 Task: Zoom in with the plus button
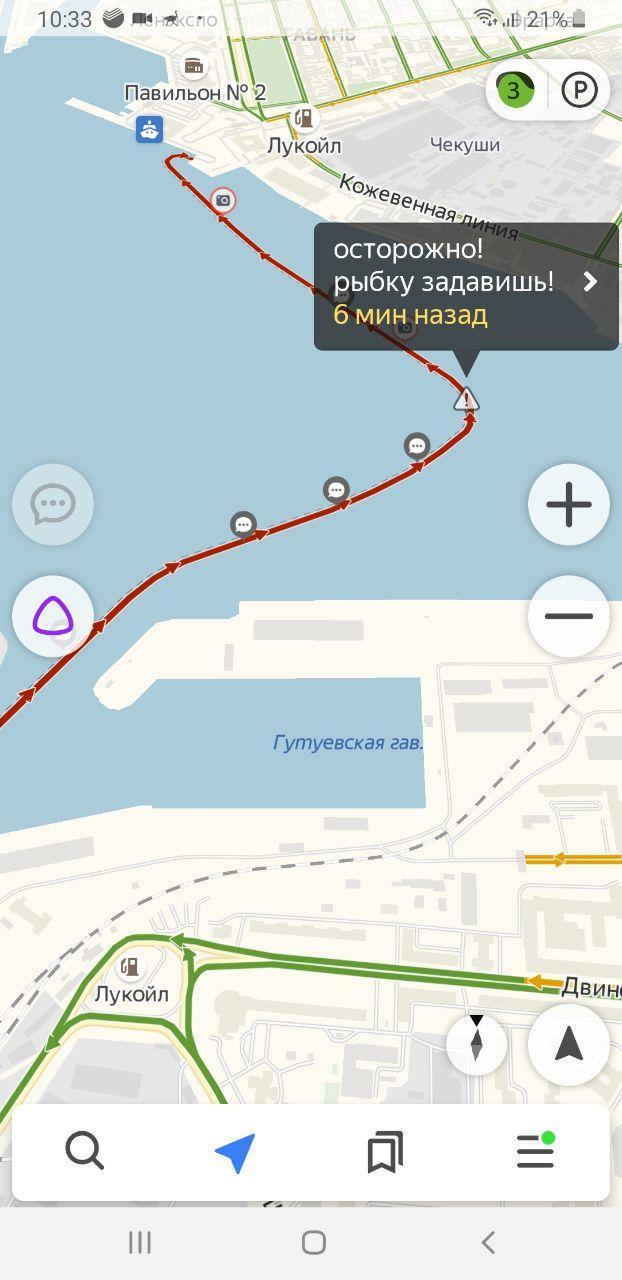pos(569,505)
